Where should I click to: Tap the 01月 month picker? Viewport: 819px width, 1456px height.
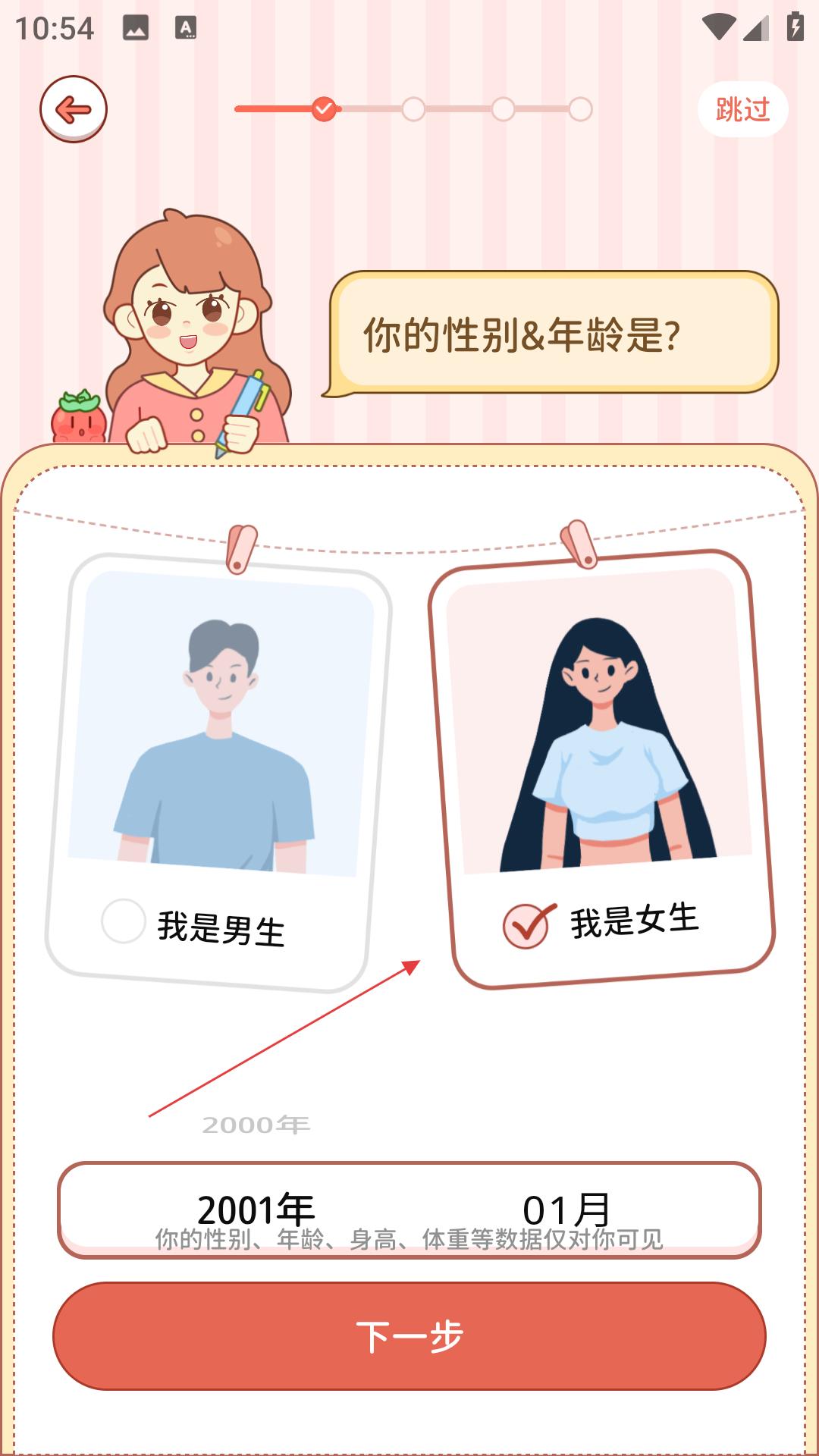point(566,1209)
